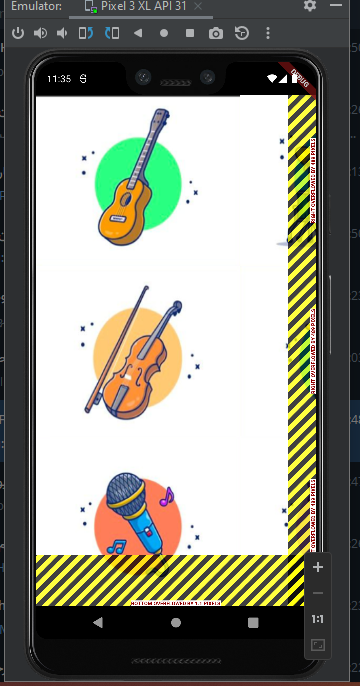360x686 pixels.
Task: Close the Pixel 3 XL API 31 tab
Action: [198, 6]
